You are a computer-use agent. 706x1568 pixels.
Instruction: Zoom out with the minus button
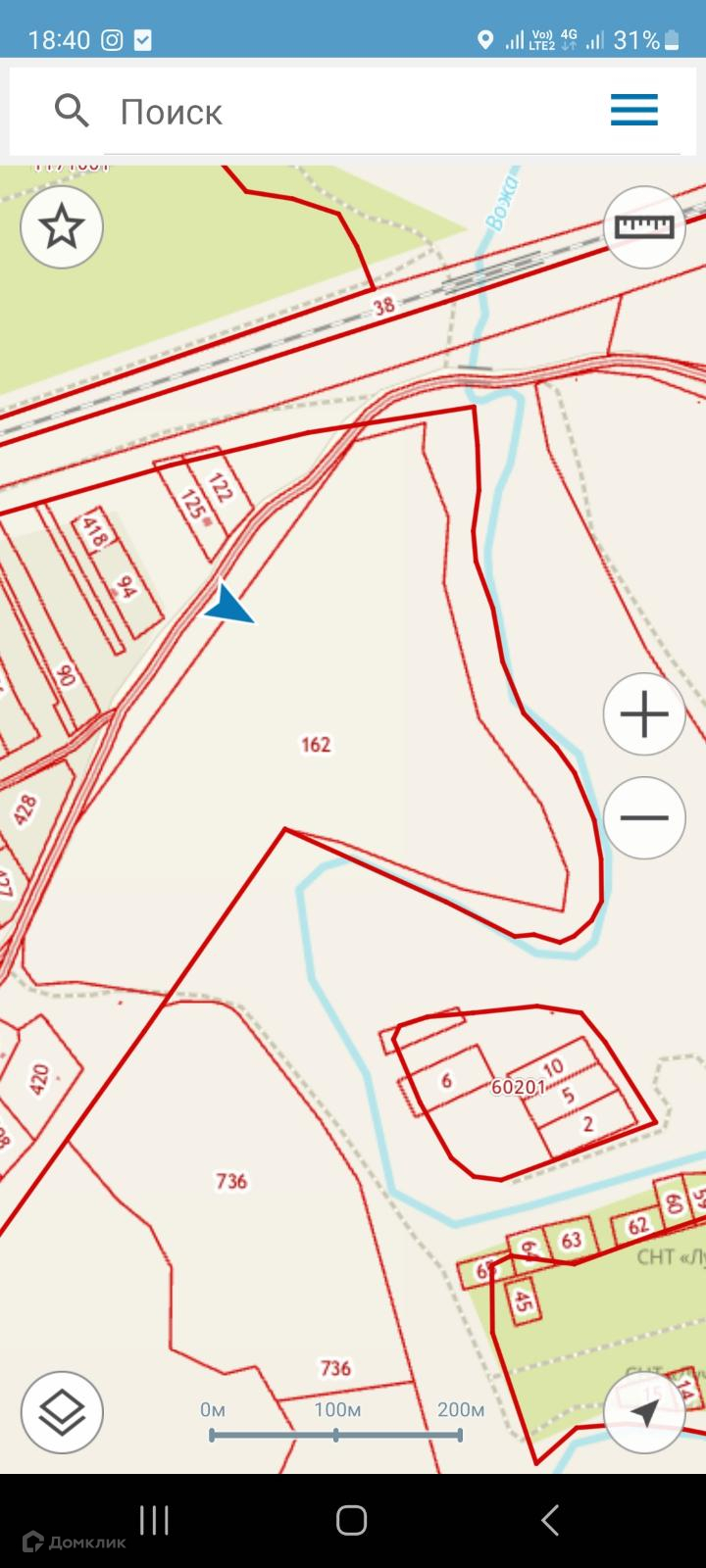pyautogui.click(x=644, y=817)
